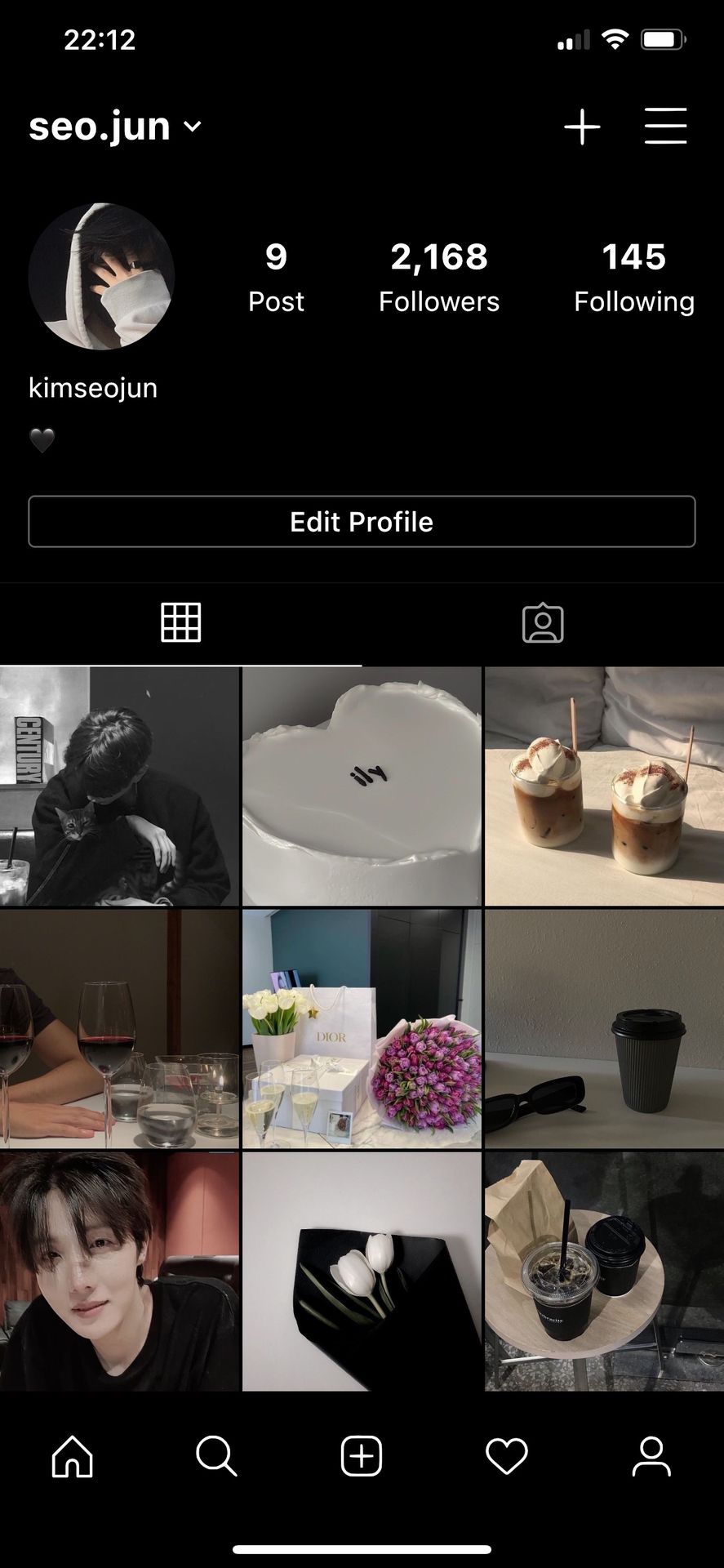Open the Dior bag and flowers post
This screenshot has height=1568, width=724.
pyautogui.click(x=362, y=1029)
